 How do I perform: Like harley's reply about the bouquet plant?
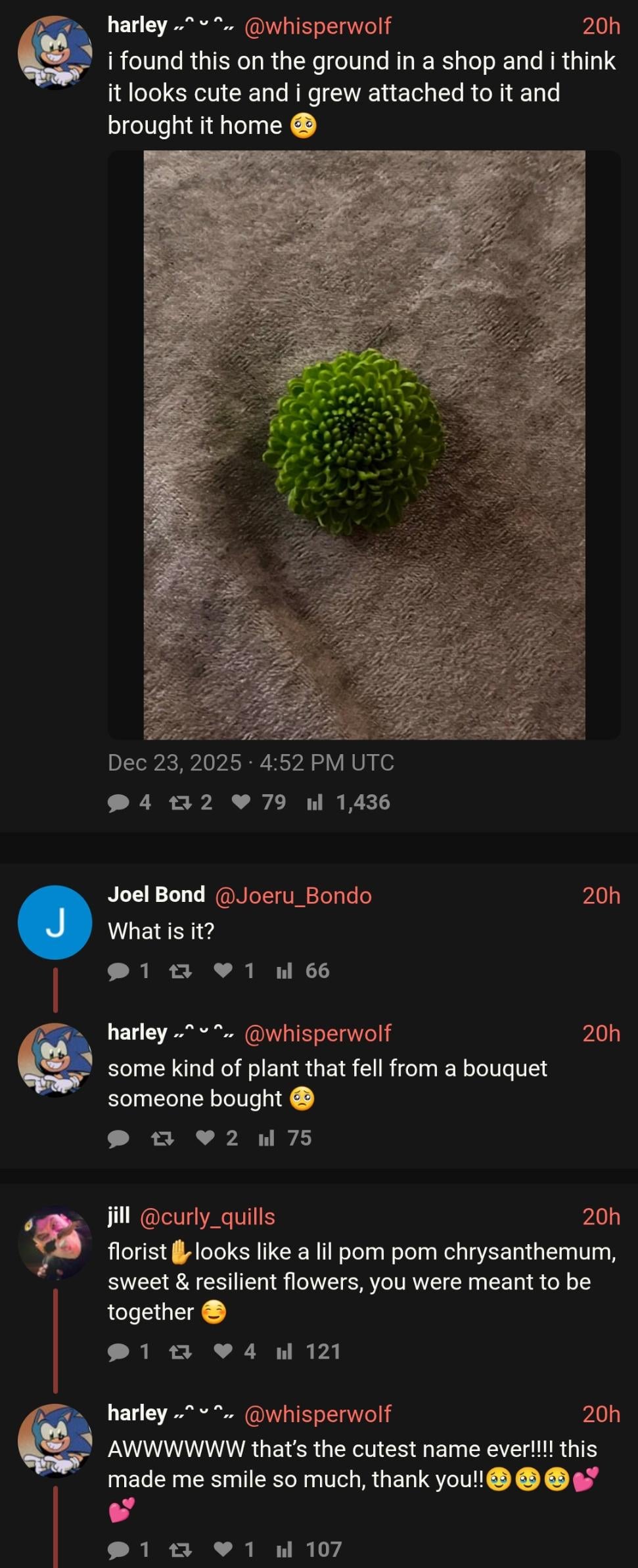pyautogui.click(x=206, y=1138)
